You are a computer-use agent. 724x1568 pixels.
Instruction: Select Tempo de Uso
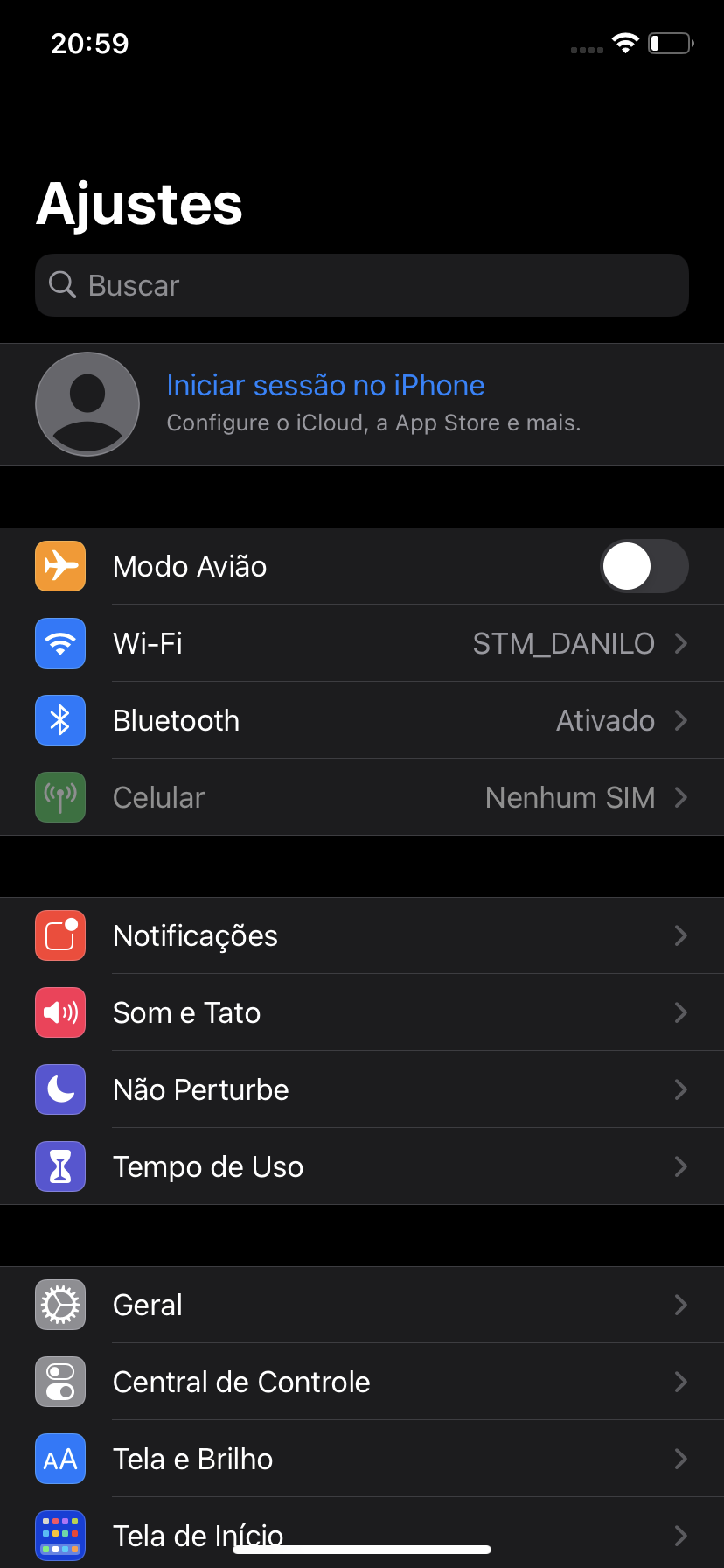pyautogui.click(x=362, y=1166)
